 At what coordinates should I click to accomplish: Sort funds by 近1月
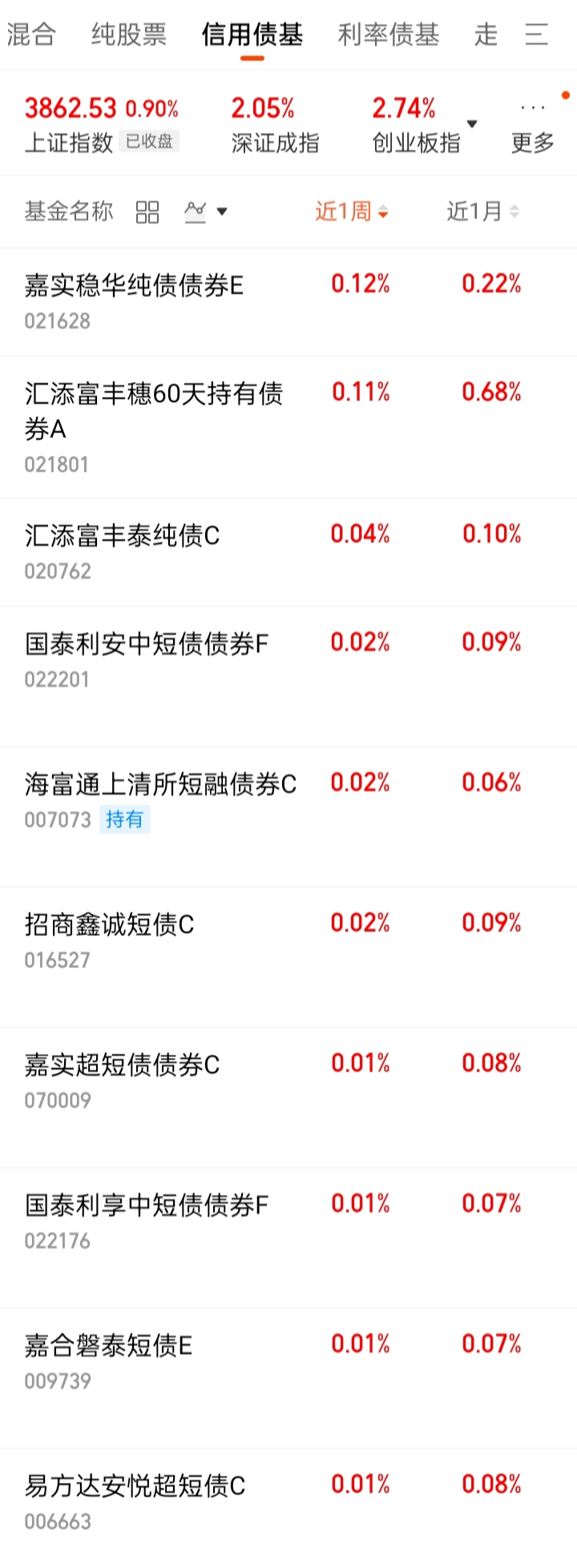click(483, 211)
